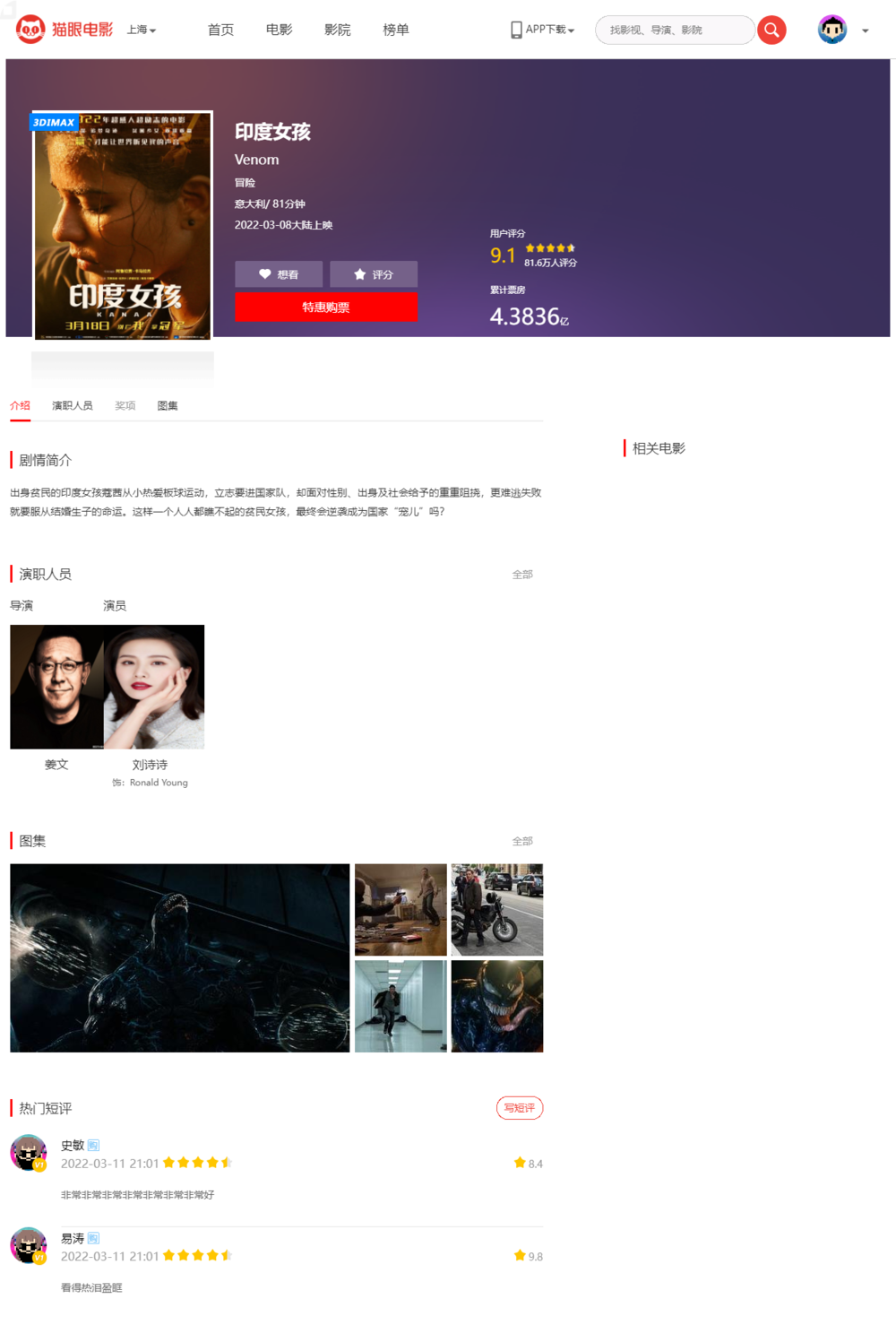View 全部 photos in 图集
This screenshot has width=896, height=1325.
[522, 841]
